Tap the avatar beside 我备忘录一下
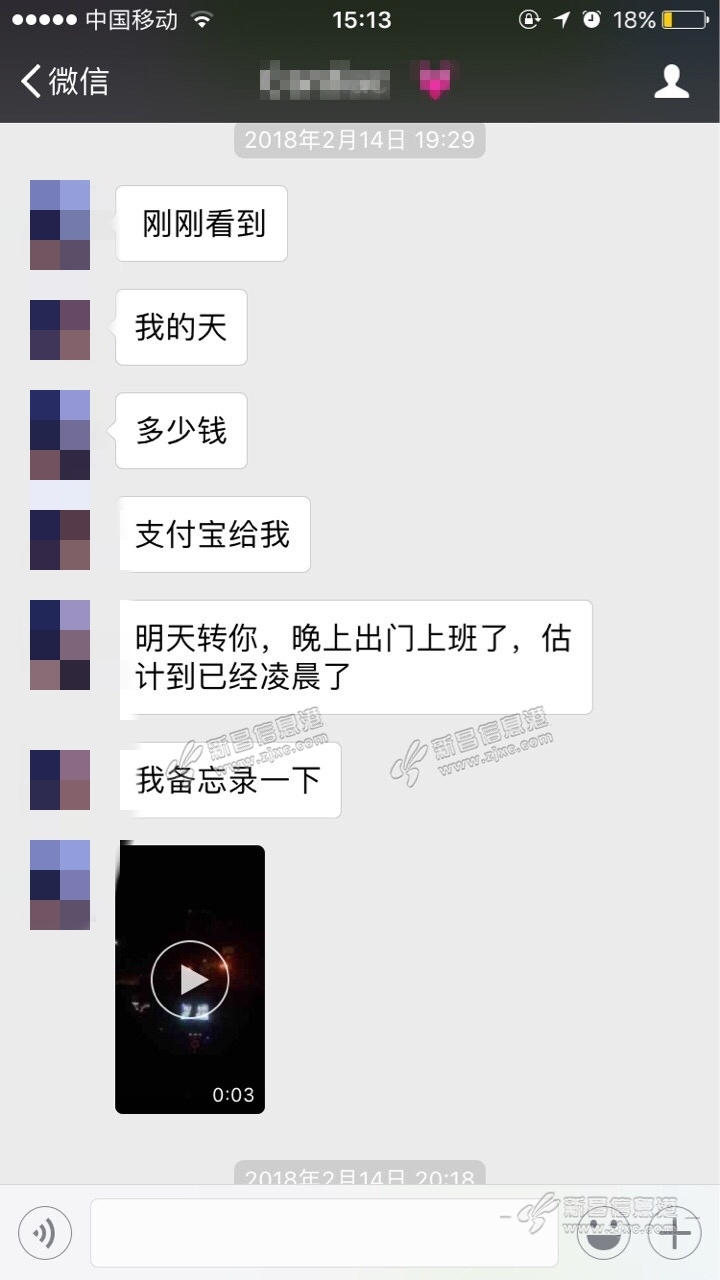720x1280 pixels. (x=60, y=779)
